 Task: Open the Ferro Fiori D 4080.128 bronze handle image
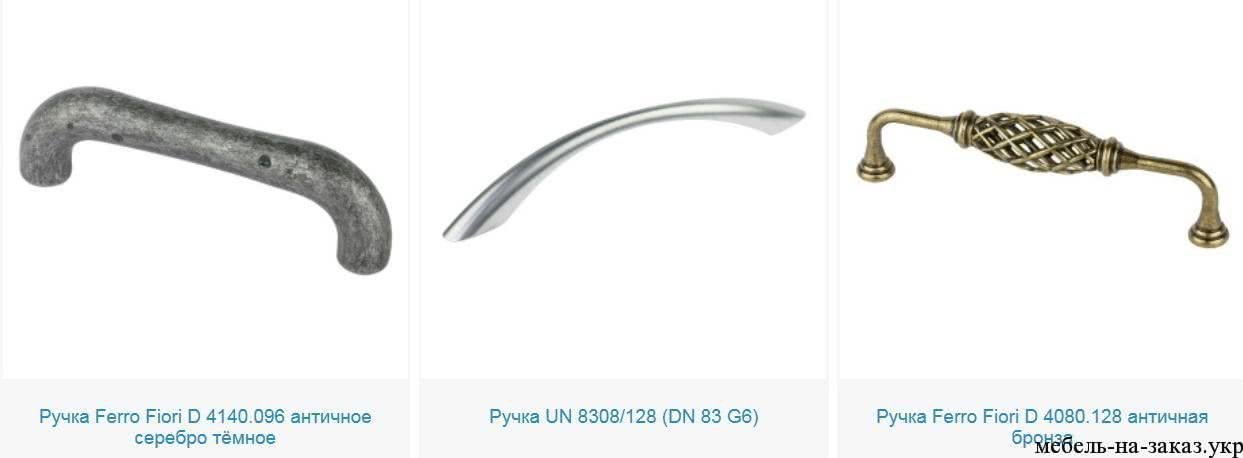(x=1041, y=170)
